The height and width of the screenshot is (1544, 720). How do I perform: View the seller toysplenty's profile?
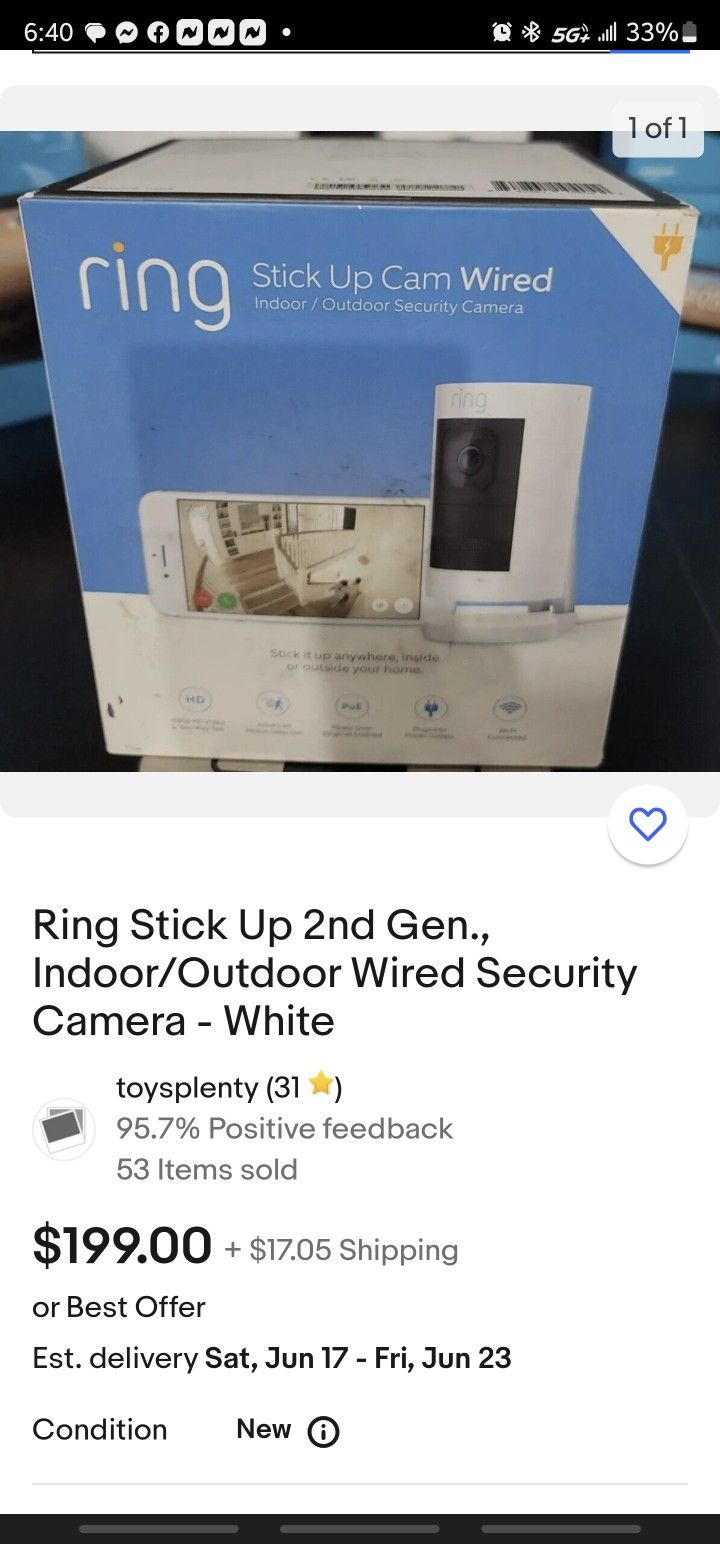[x=187, y=1086]
